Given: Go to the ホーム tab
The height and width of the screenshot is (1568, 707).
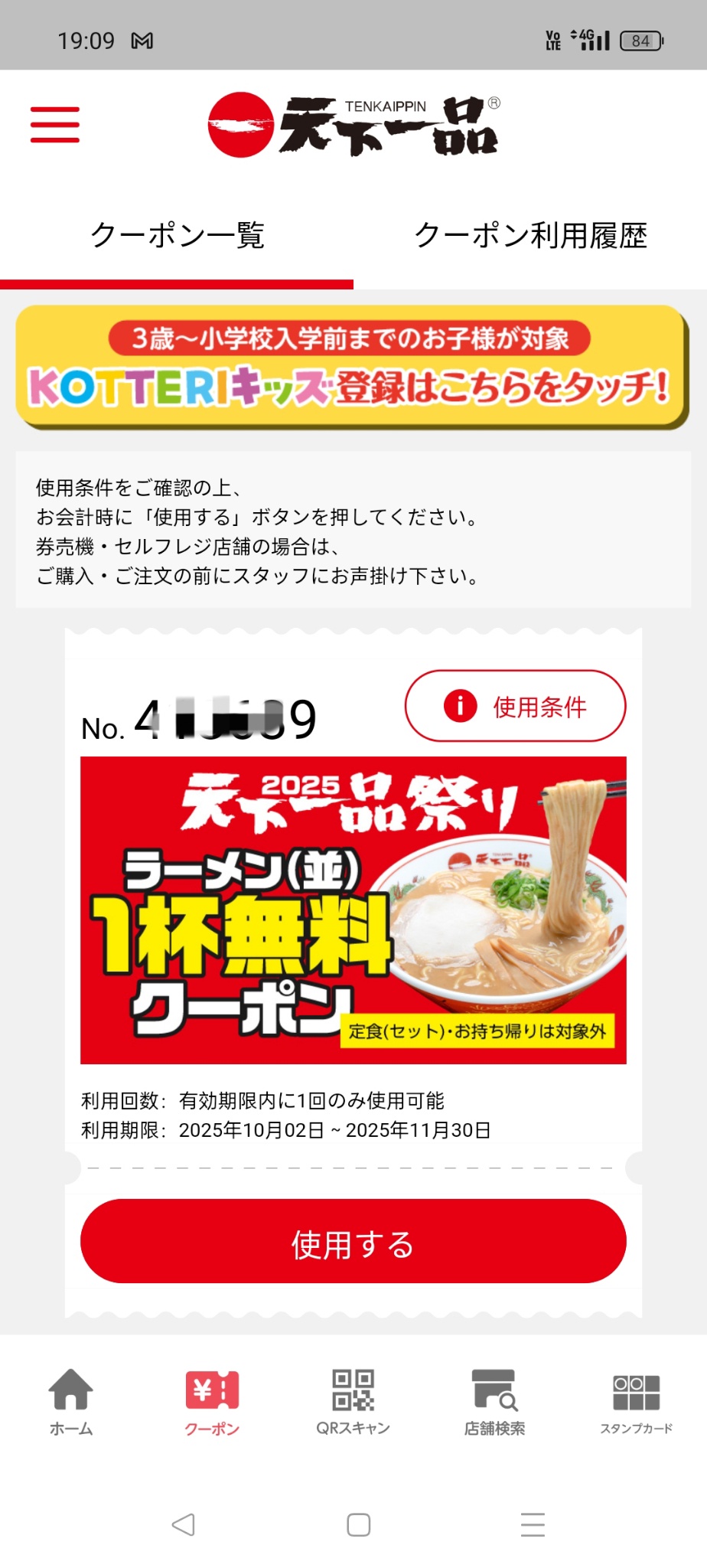Looking at the screenshot, I should pyautogui.click(x=71, y=1401).
